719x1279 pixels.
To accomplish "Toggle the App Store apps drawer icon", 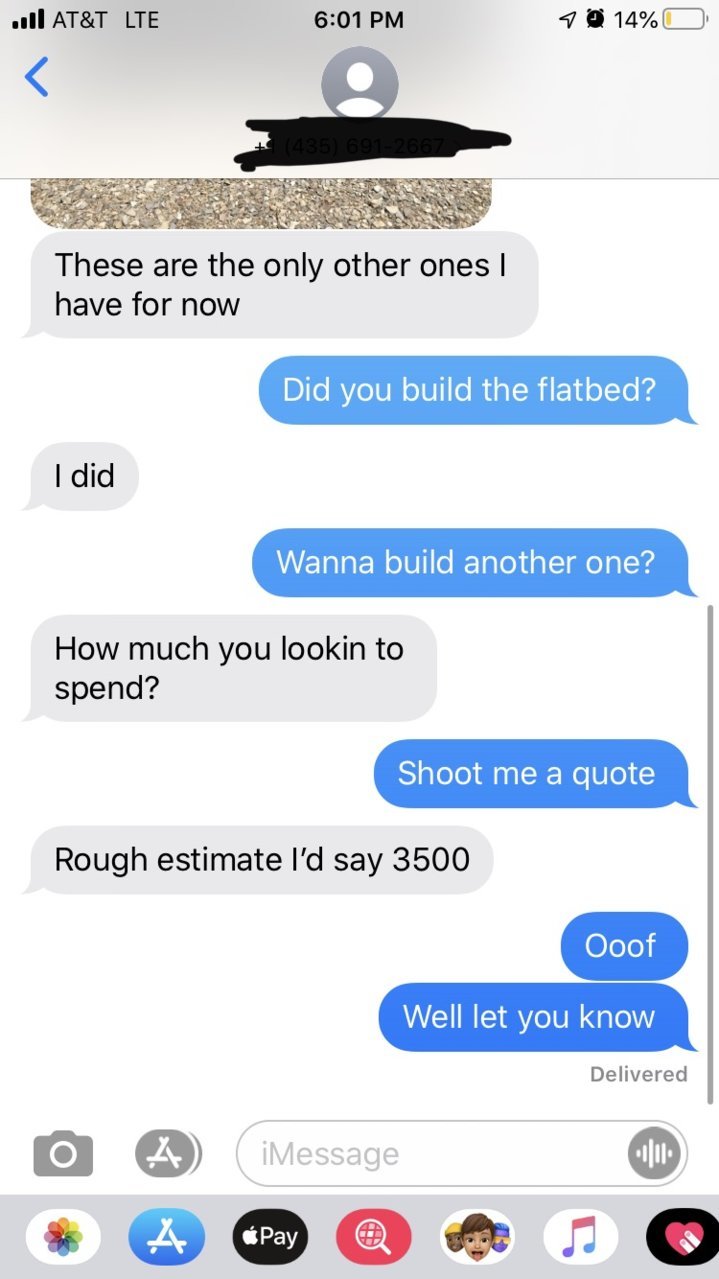I will point(168,1153).
